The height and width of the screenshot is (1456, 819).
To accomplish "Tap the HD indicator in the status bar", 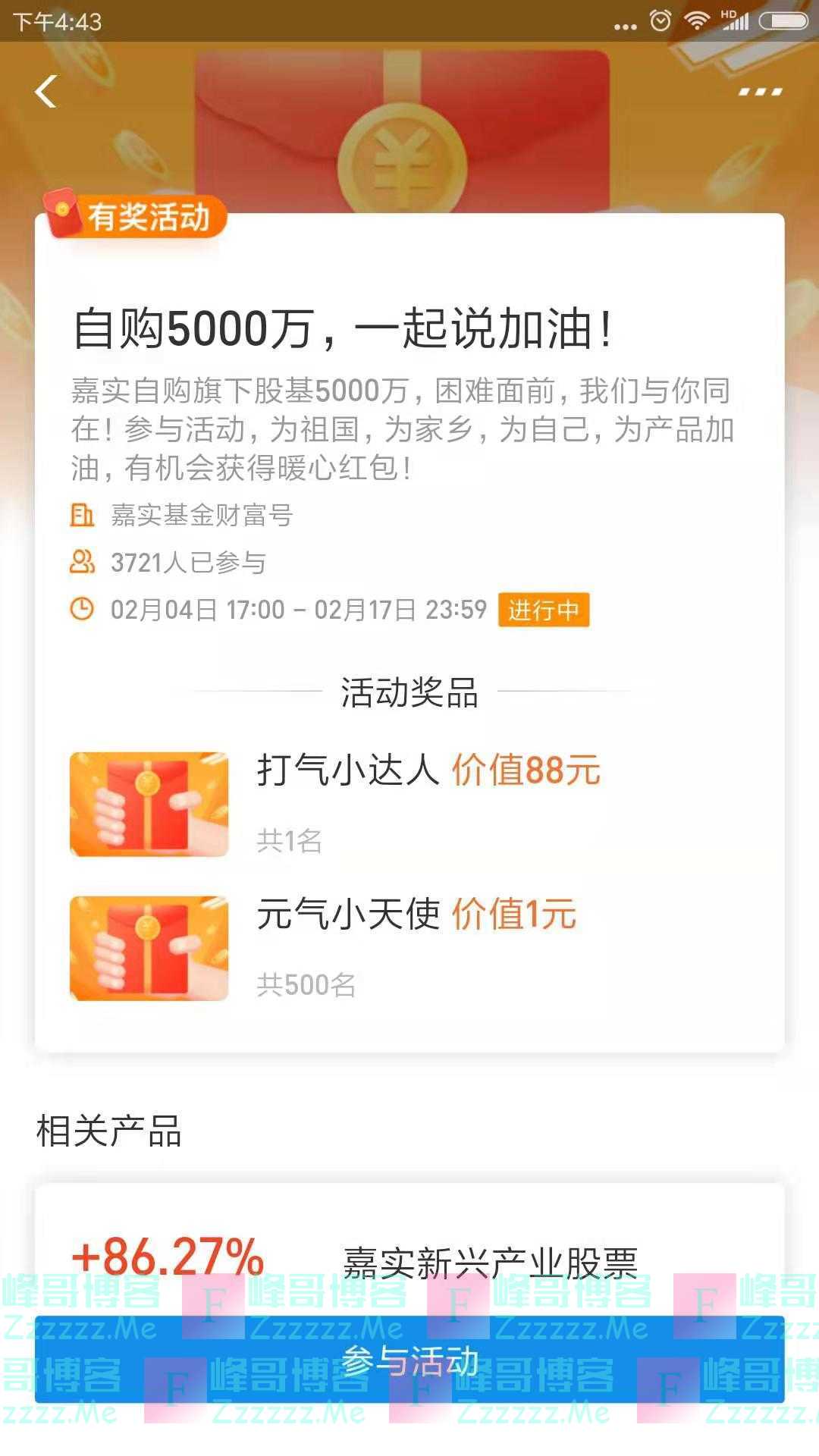I will [730, 14].
